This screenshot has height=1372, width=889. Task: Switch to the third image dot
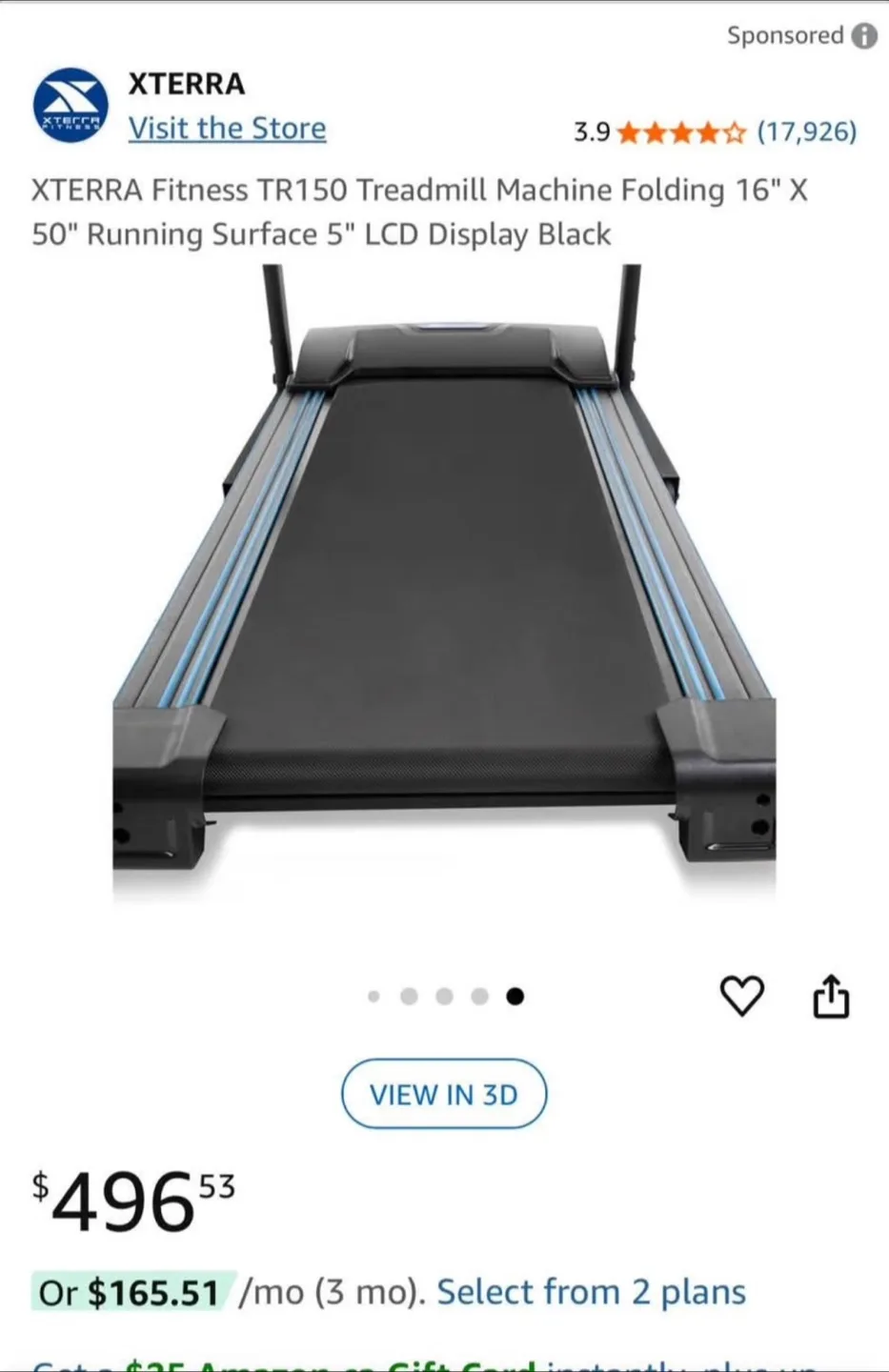(444, 996)
